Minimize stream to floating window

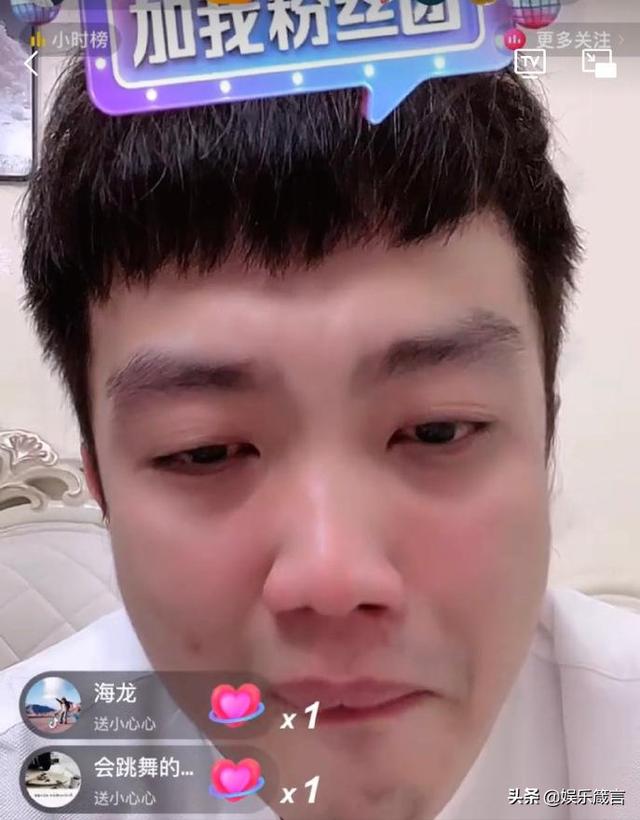pyautogui.click(x=598, y=63)
